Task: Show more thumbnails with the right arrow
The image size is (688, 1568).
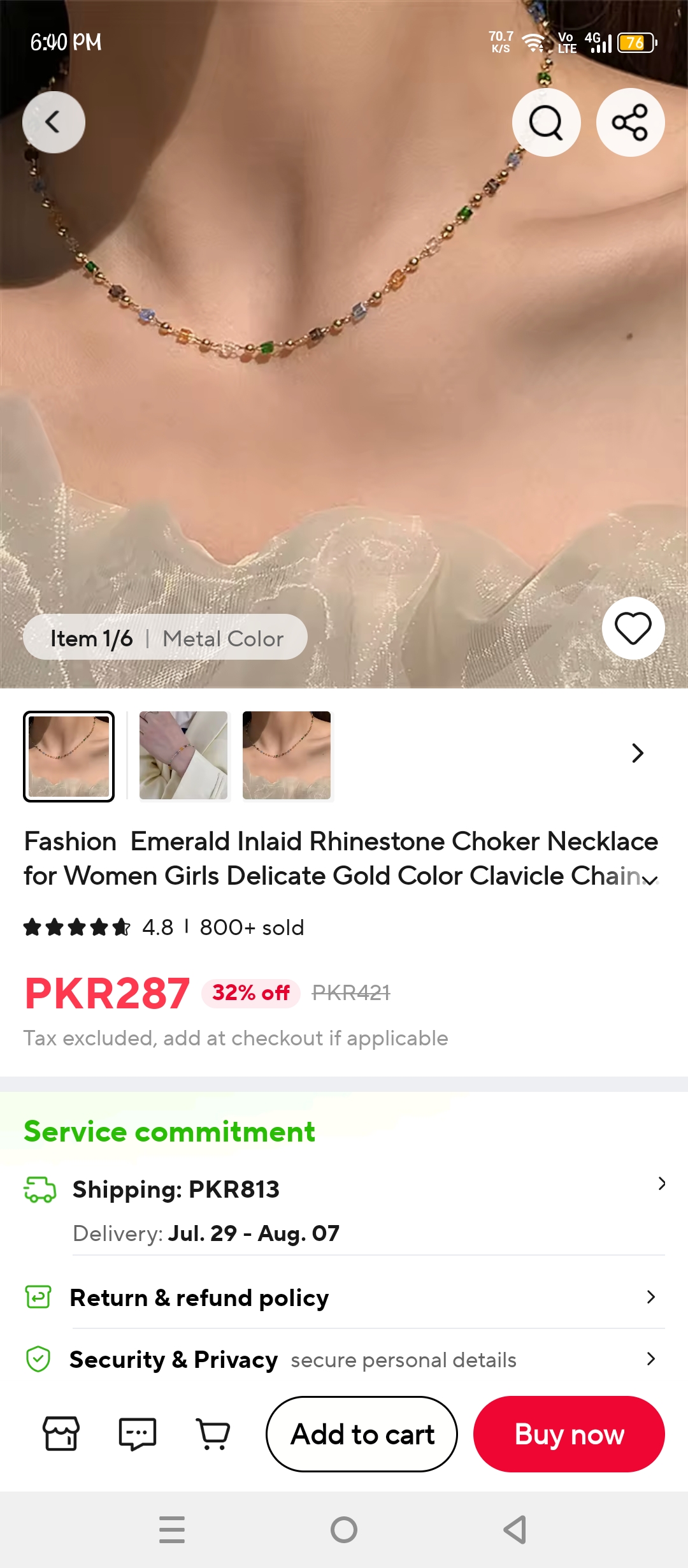Action: 638,753
